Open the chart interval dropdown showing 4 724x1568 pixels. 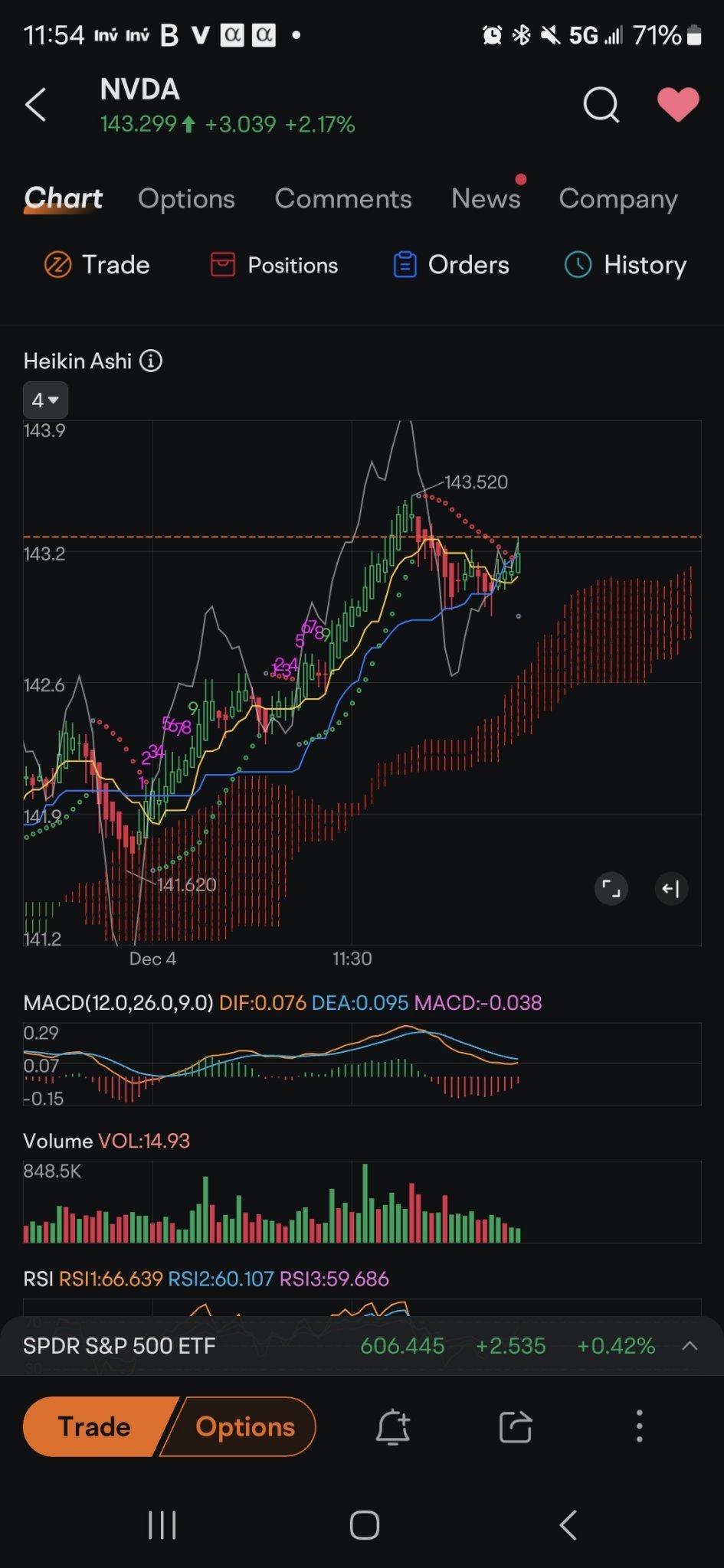[45, 400]
